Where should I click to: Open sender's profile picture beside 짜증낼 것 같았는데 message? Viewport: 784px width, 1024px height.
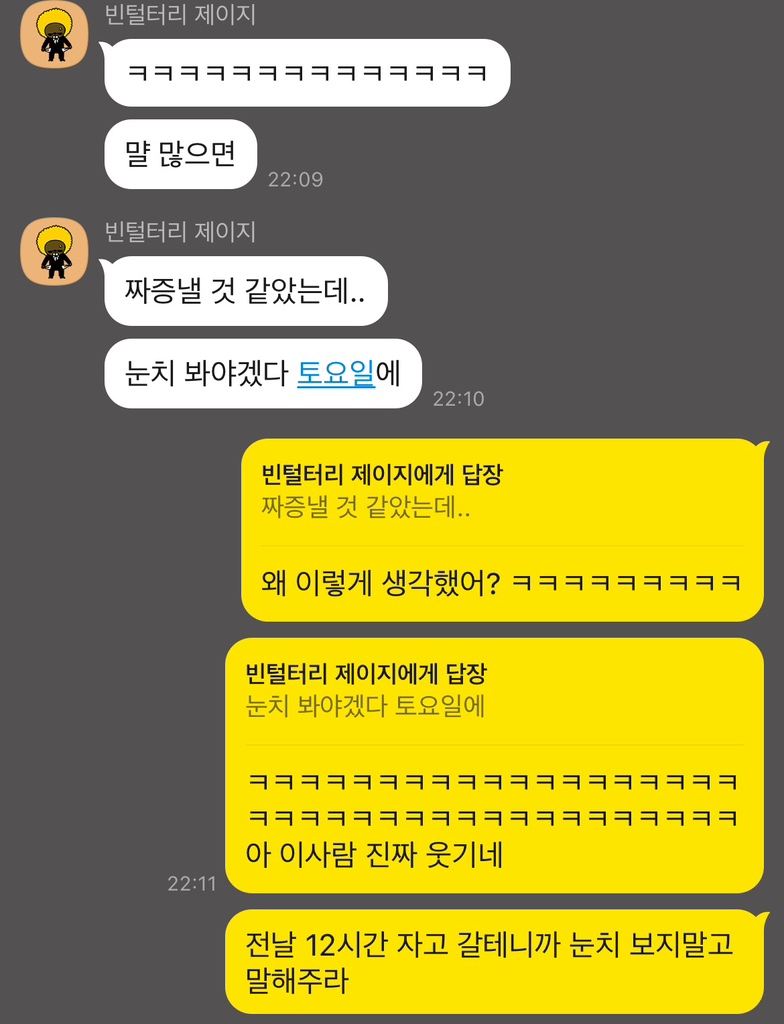pyautogui.click(x=55, y=251)
